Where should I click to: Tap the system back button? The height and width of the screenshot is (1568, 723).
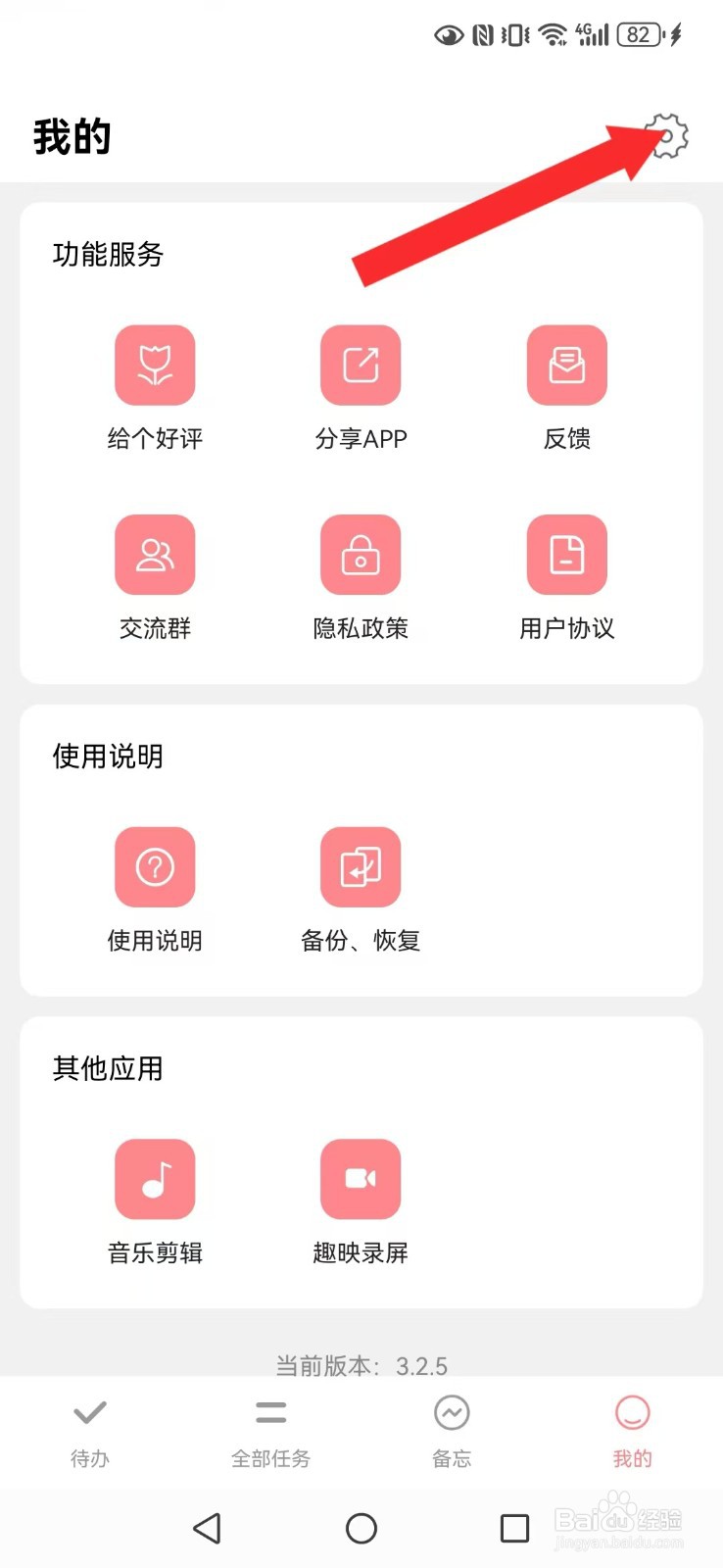point(207,1528)
